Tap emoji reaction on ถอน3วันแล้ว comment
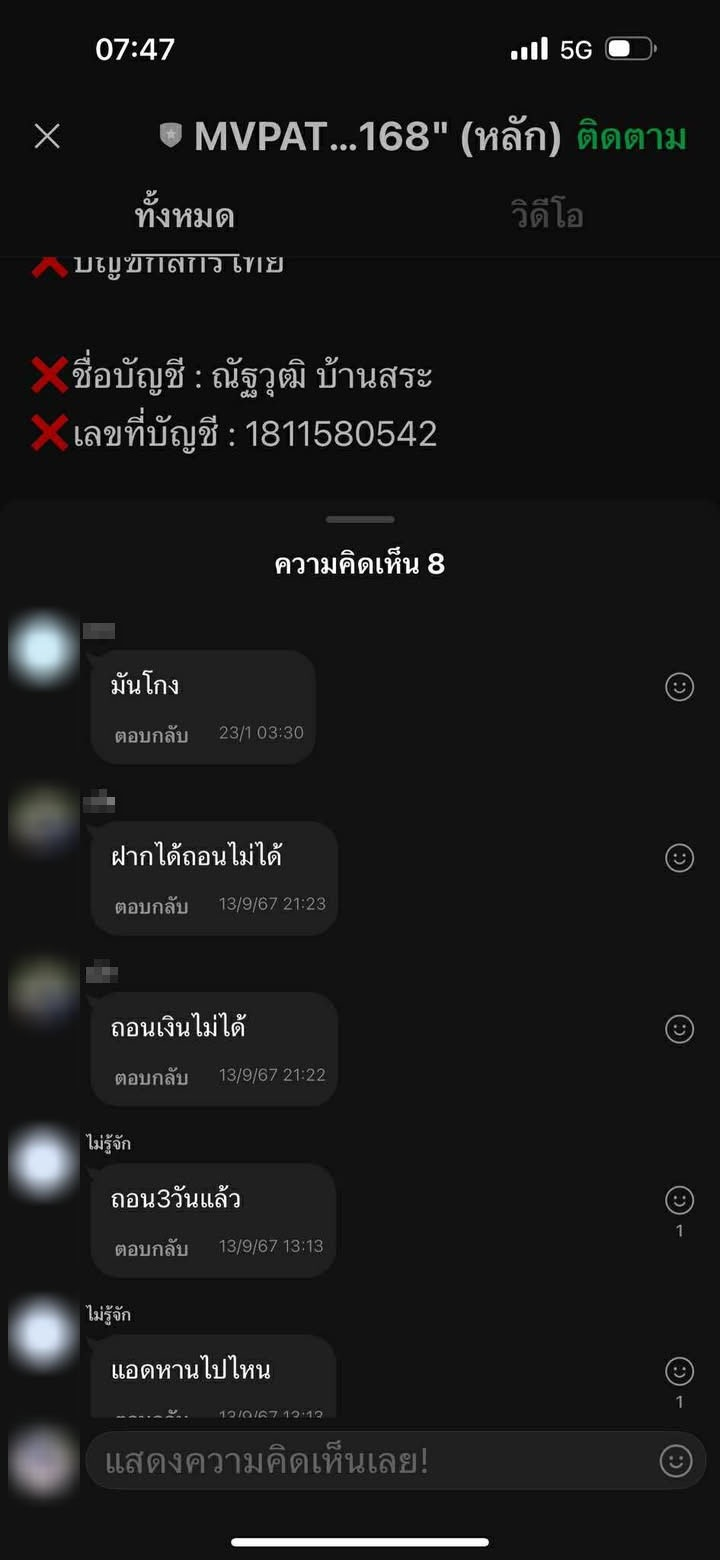Screen dimensions: 720x1560 click(679, 1200)
